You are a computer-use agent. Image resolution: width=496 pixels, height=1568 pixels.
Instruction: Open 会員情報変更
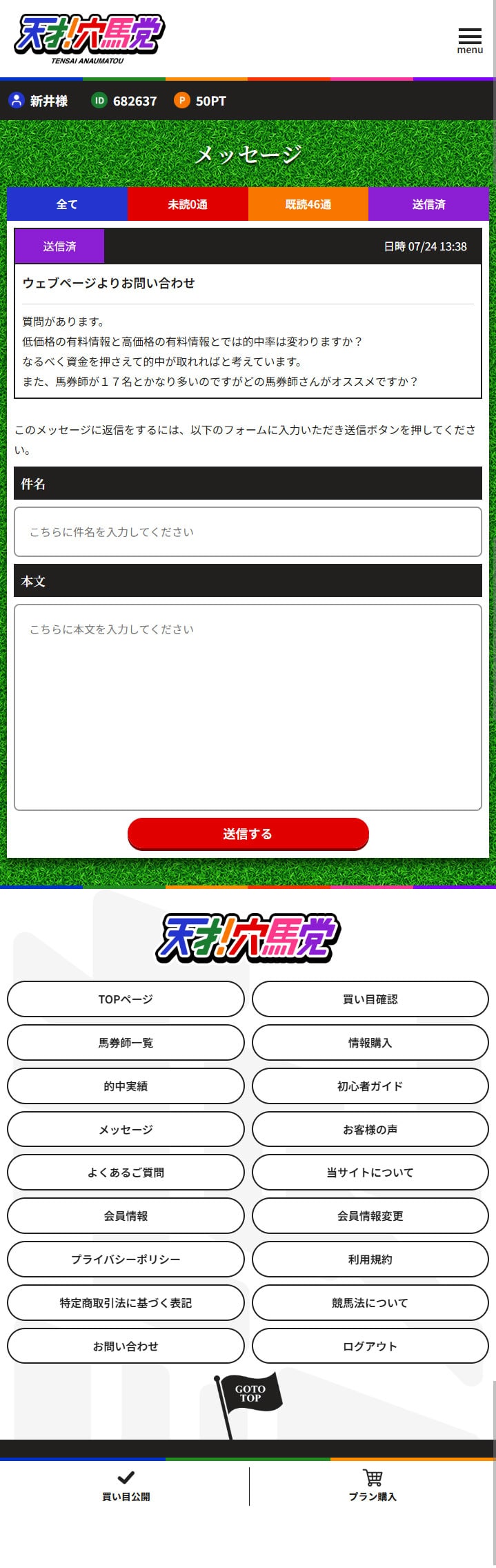370,1216
